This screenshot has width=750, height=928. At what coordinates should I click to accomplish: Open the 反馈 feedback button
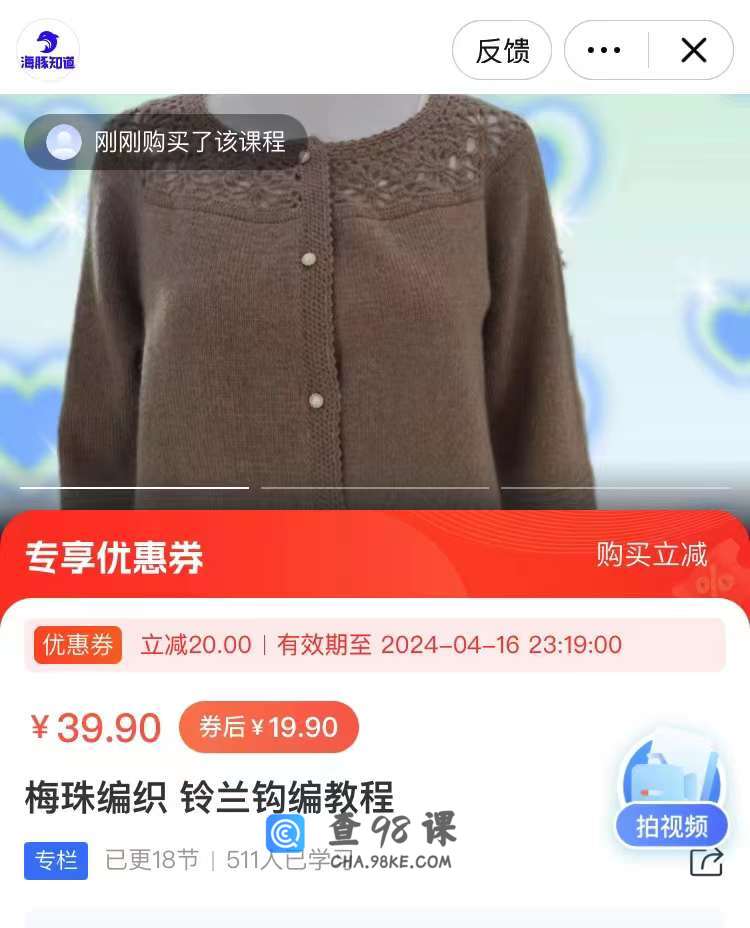pyautogui.click(x=502, y=51)
